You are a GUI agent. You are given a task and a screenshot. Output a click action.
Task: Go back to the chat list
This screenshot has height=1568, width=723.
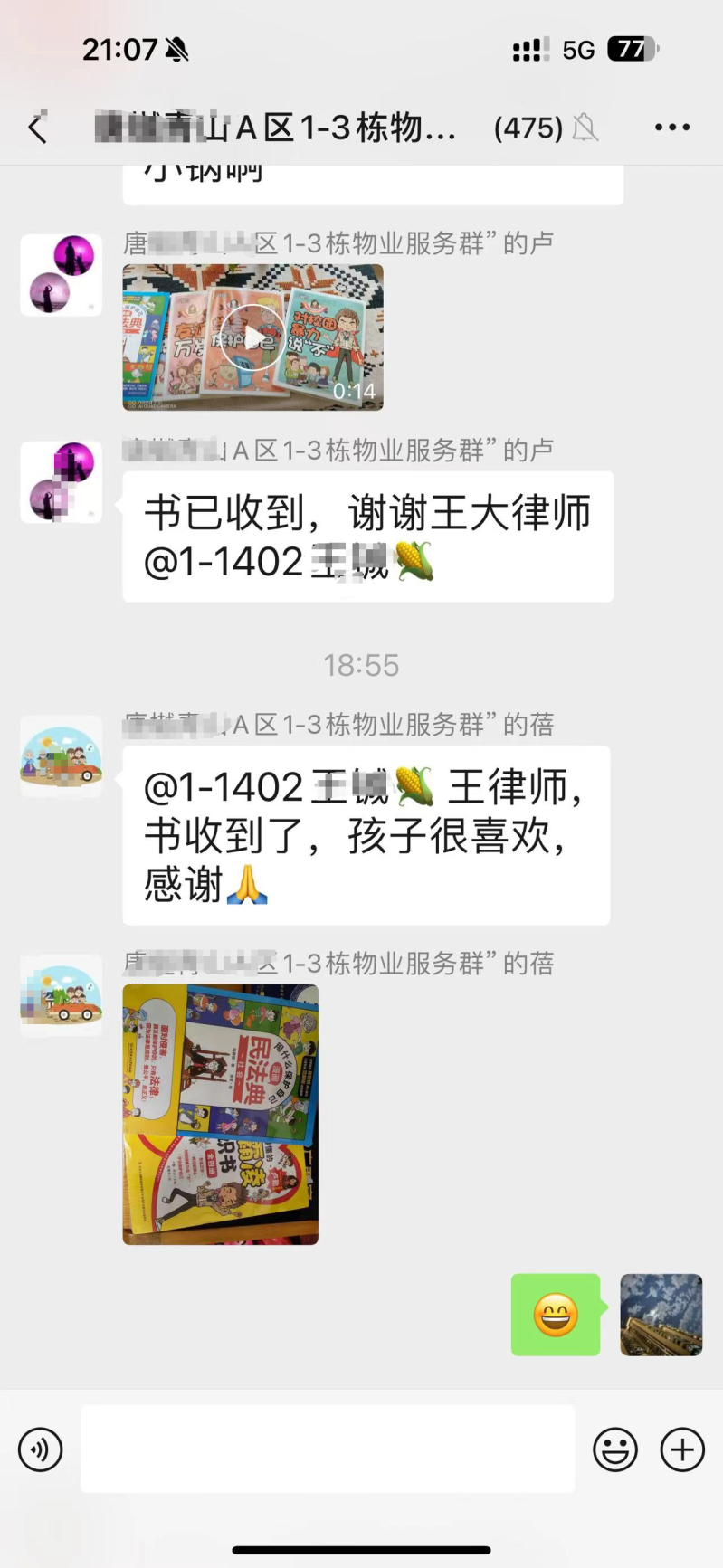[x=37, y=128]
